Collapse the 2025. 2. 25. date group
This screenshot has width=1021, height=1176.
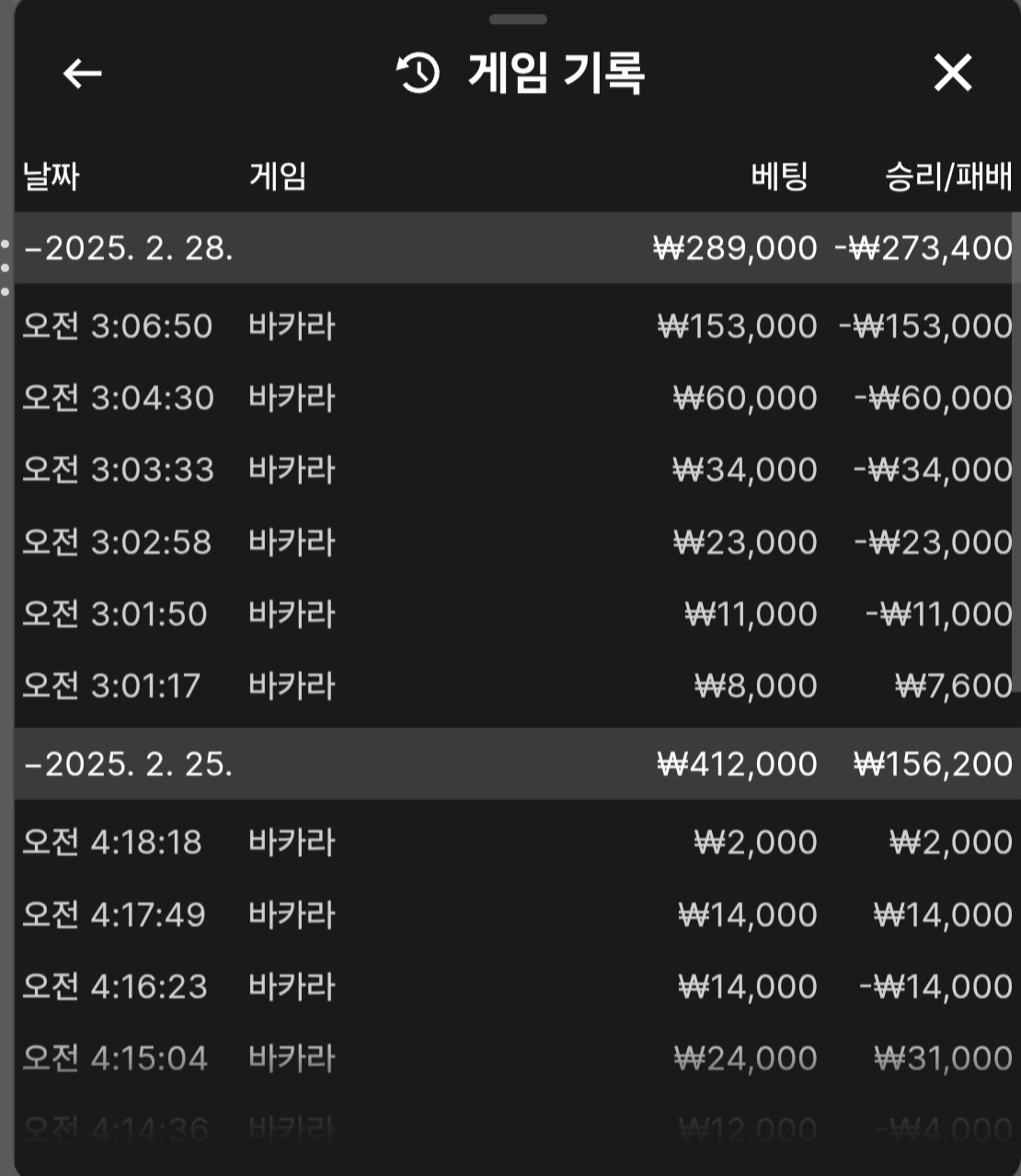click(129, 764)
